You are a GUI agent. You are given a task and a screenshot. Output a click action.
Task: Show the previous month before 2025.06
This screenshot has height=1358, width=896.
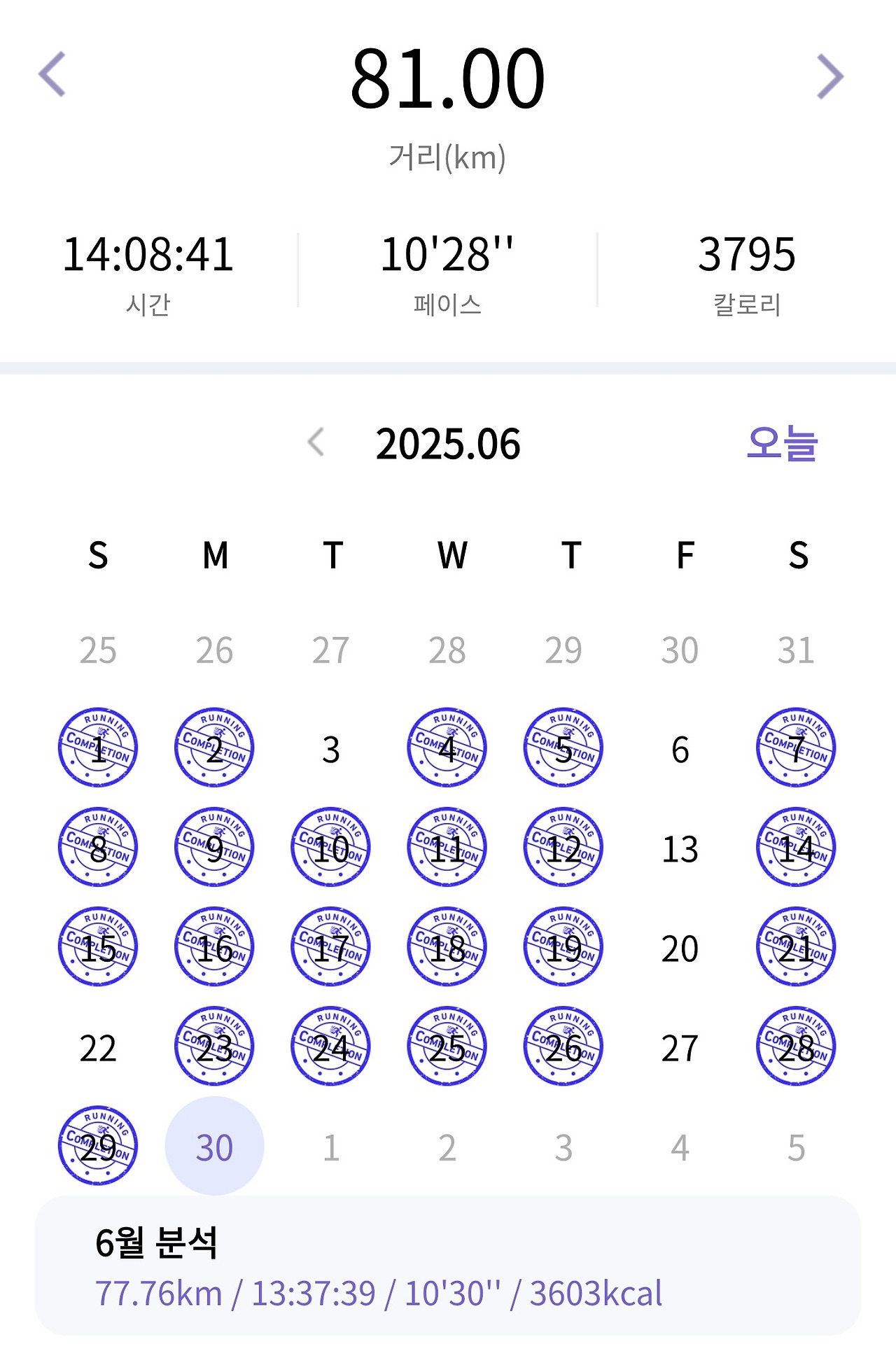[x=316, y=442]
